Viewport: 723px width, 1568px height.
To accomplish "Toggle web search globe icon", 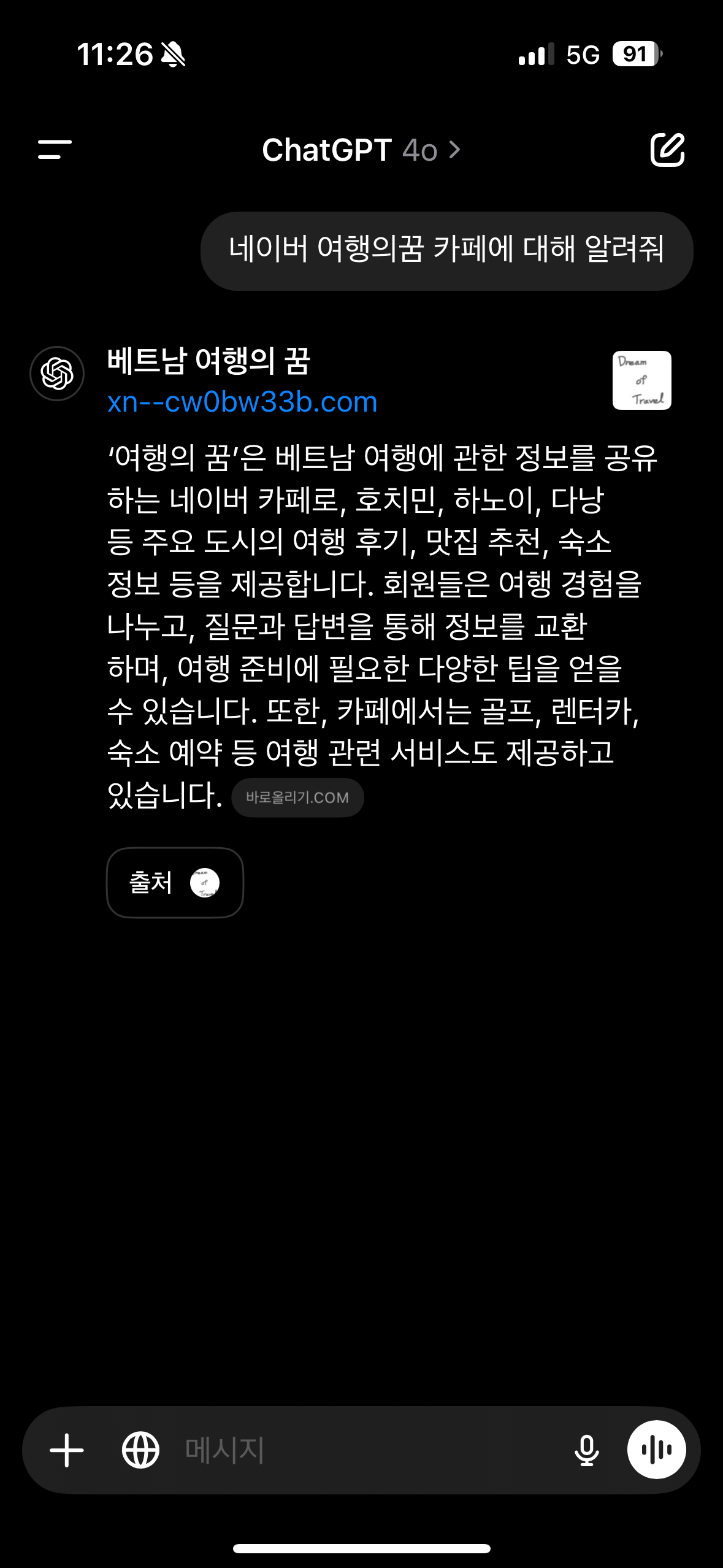I will point(140,1450).
